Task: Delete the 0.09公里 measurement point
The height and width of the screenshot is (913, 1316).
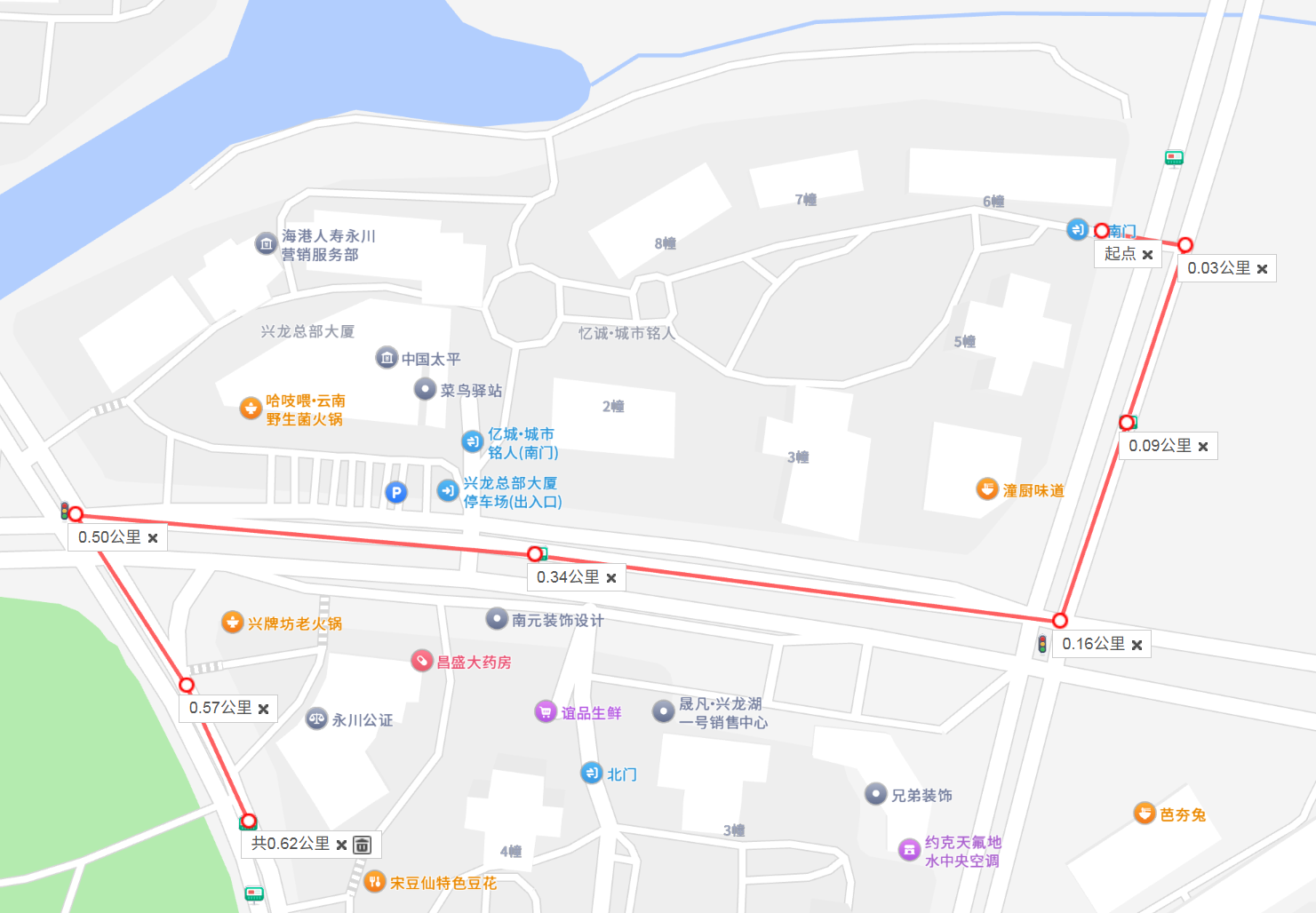Action: tap(1203, 447)
